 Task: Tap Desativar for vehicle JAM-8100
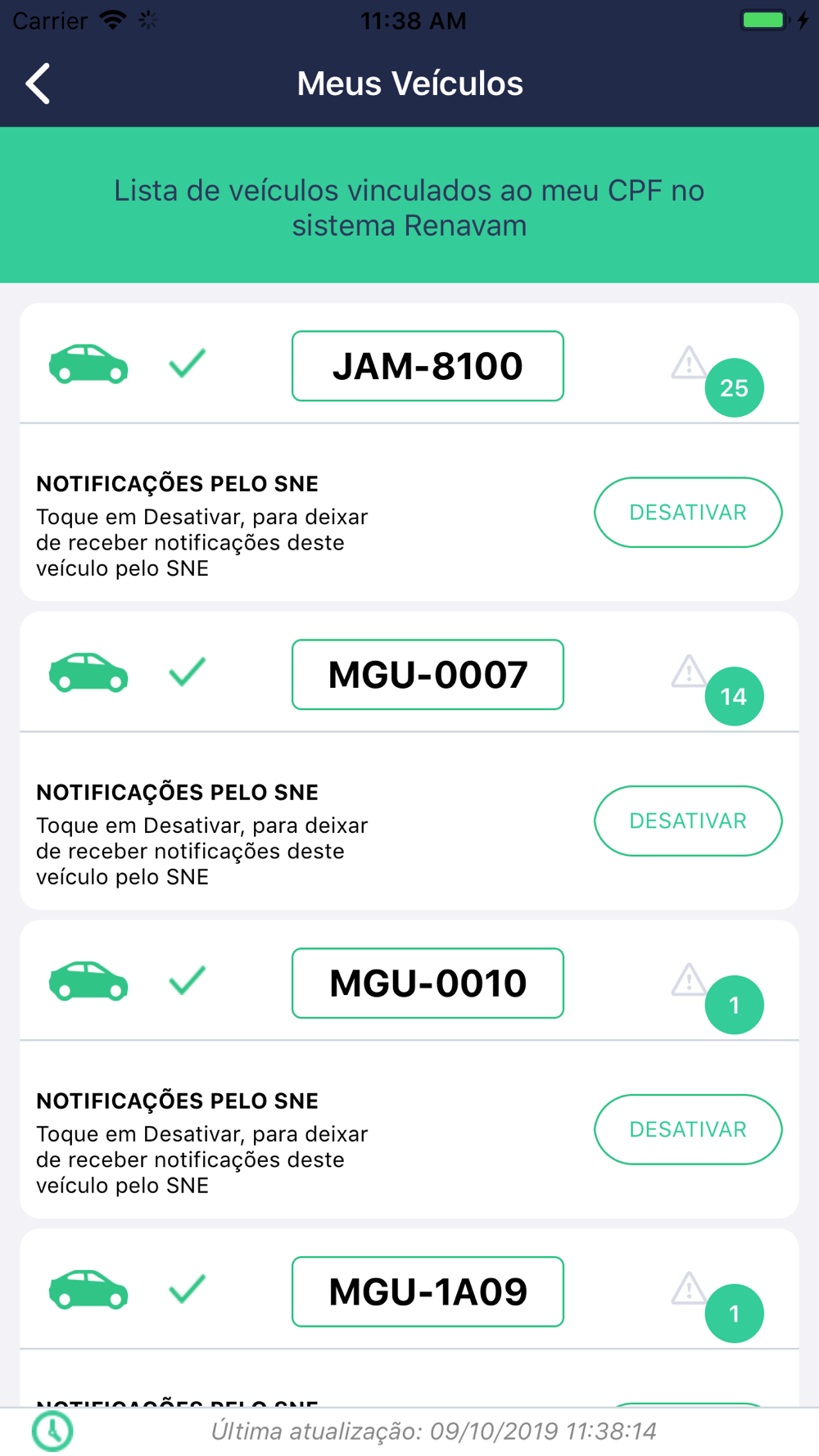[688, 513]
